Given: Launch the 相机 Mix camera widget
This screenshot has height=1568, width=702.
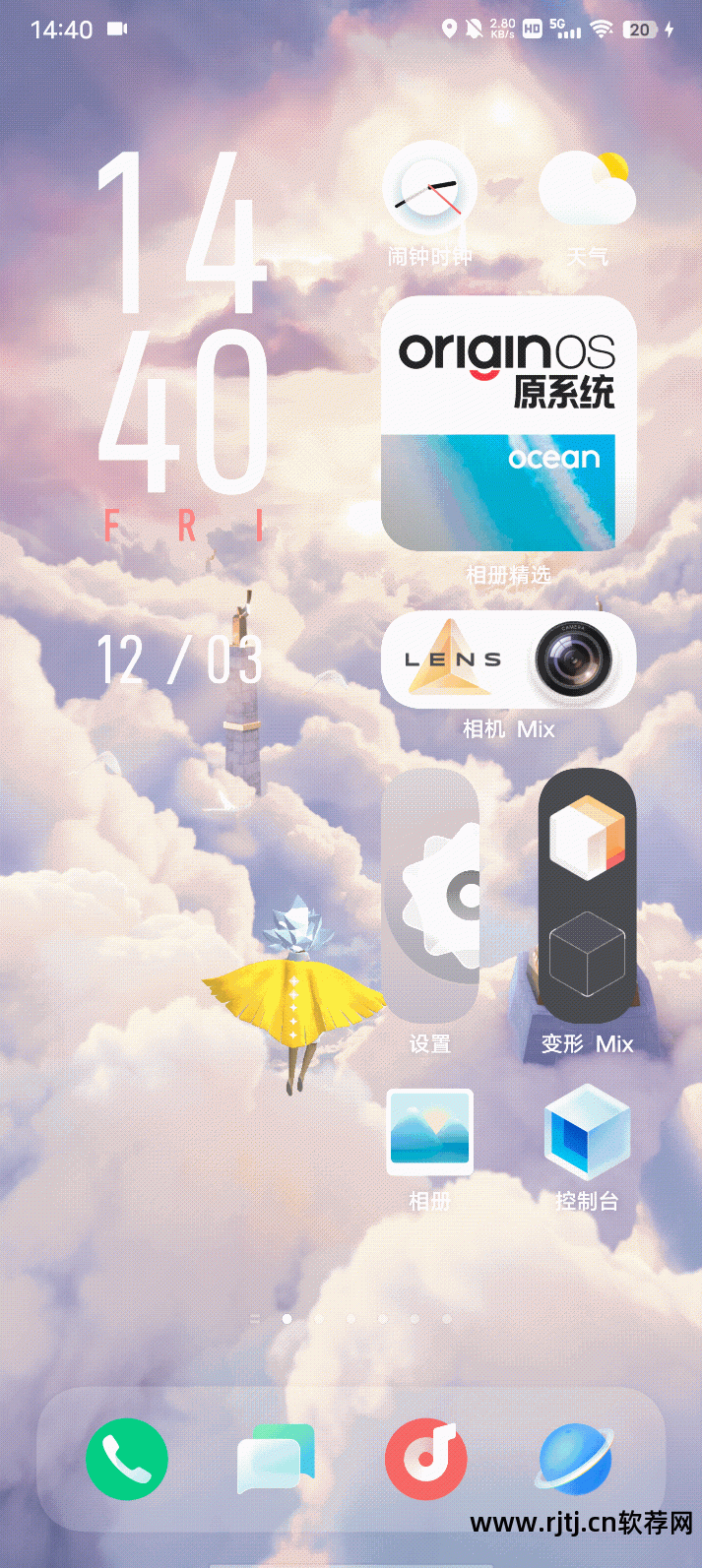Looking at the screenshot, I should [x=508, y=660].
